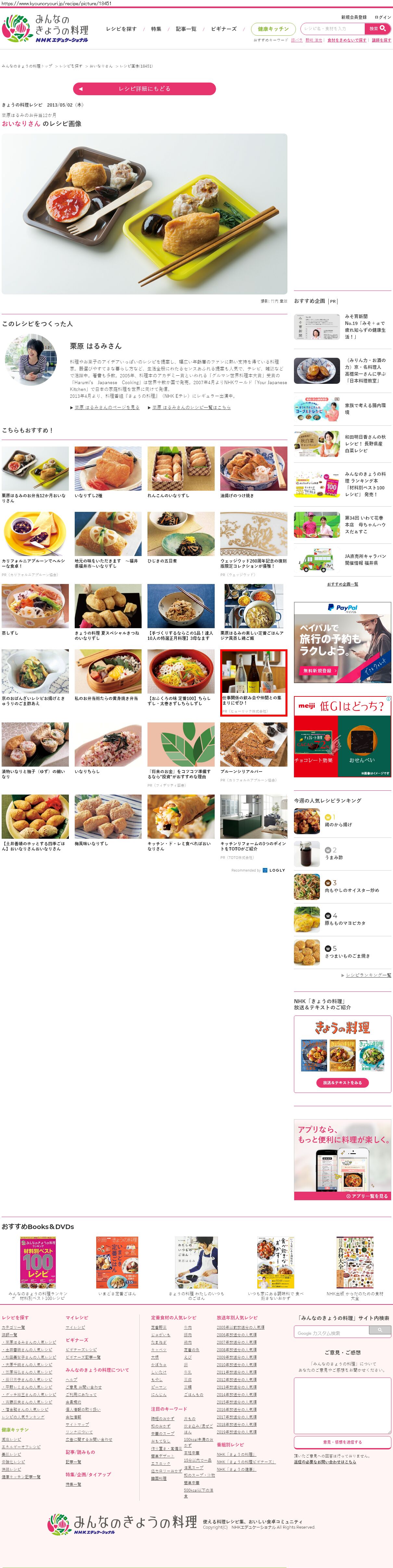View the ひじきの五目煮 recipe card

(181, 534)
